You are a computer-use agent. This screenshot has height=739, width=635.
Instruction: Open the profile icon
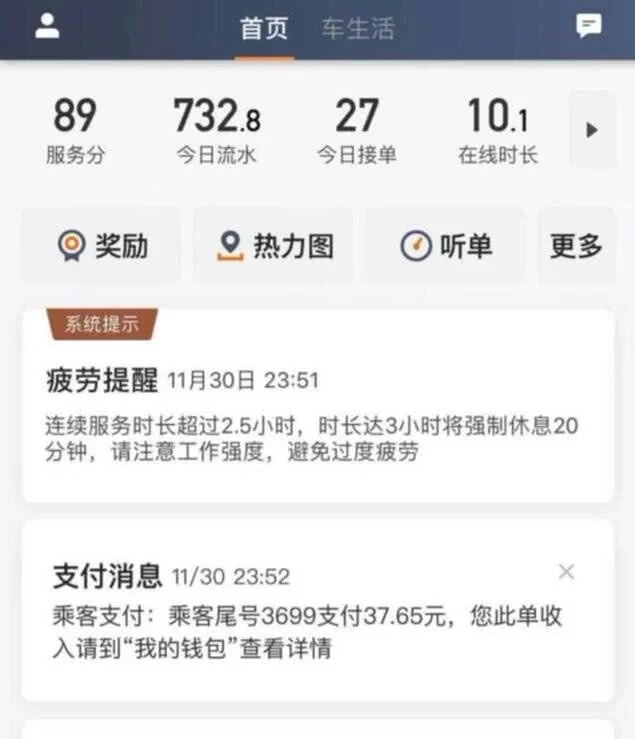point(46,28)
